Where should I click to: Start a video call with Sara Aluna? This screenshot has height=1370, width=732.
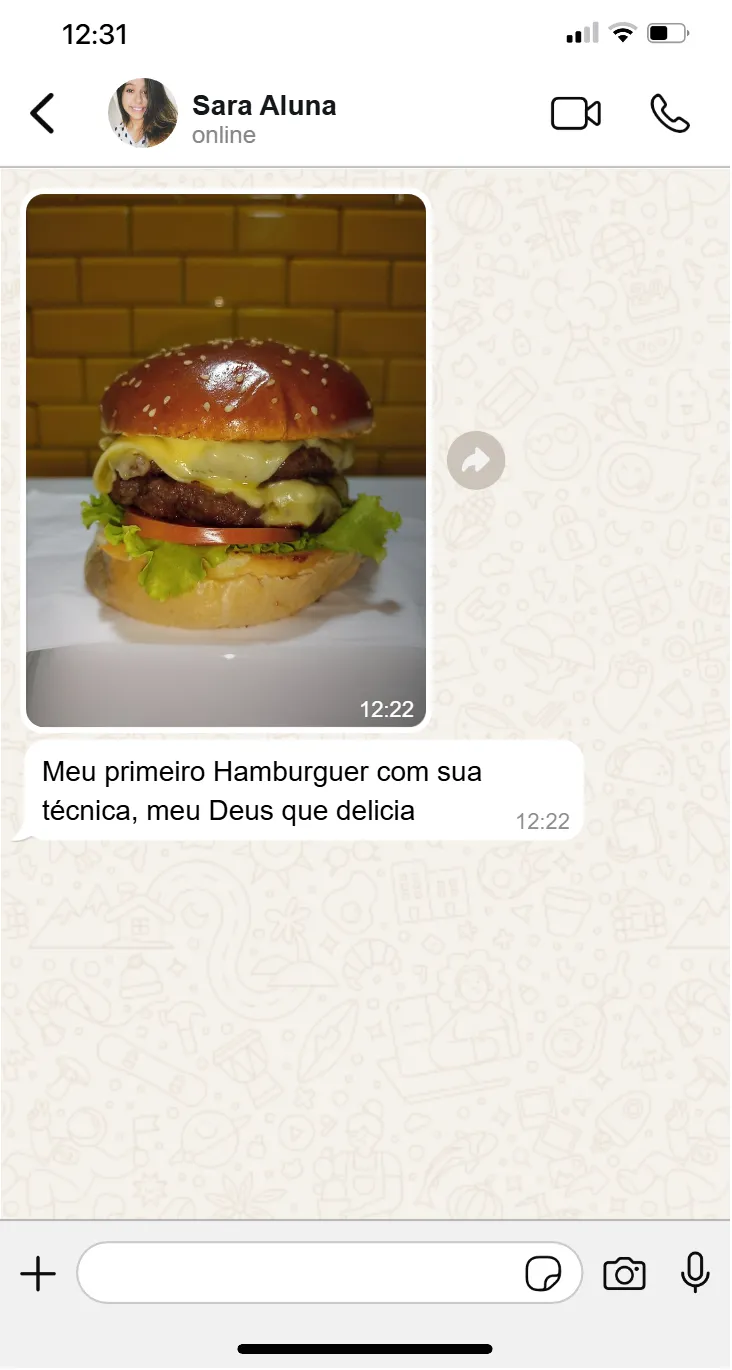(576, 114)
